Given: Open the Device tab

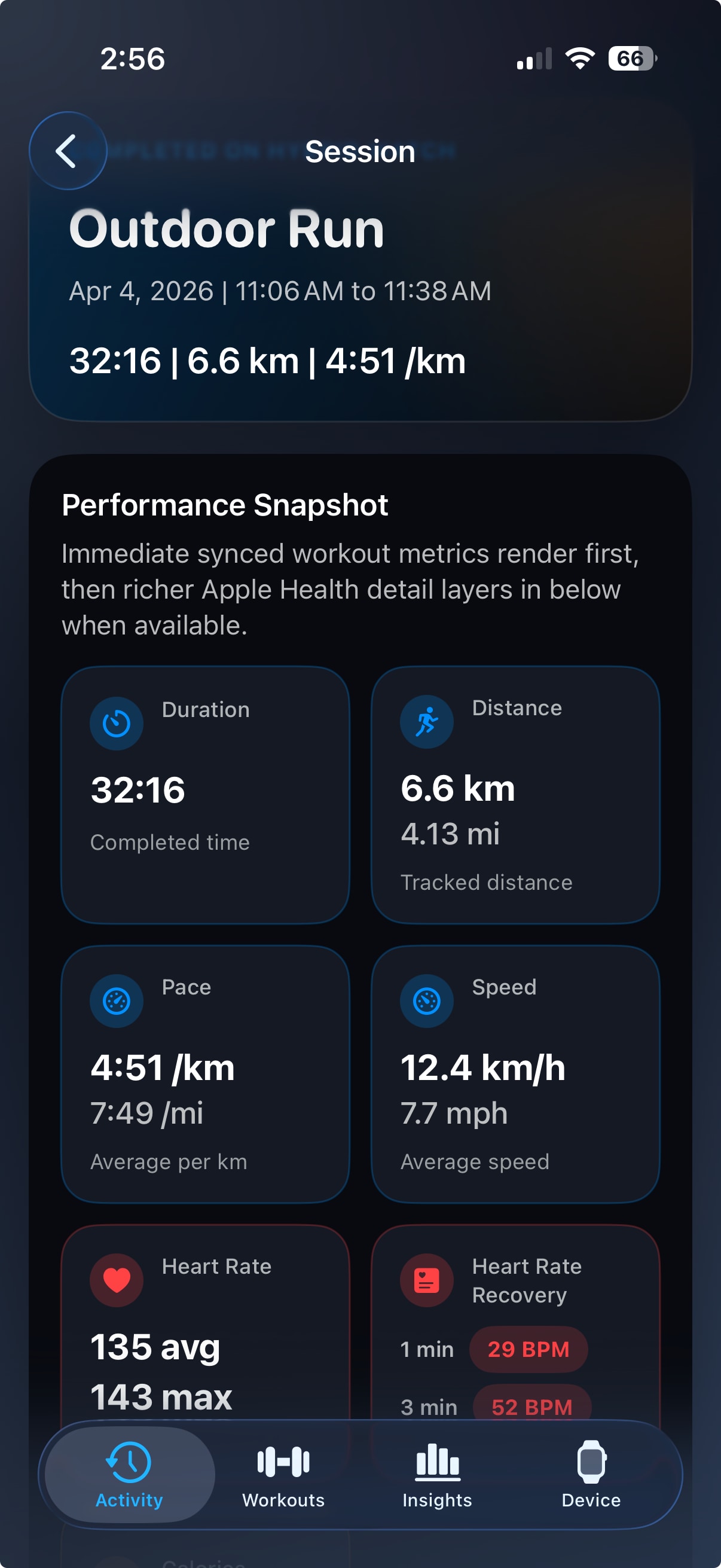Looking at the screenshot, I should (591, 1474).
